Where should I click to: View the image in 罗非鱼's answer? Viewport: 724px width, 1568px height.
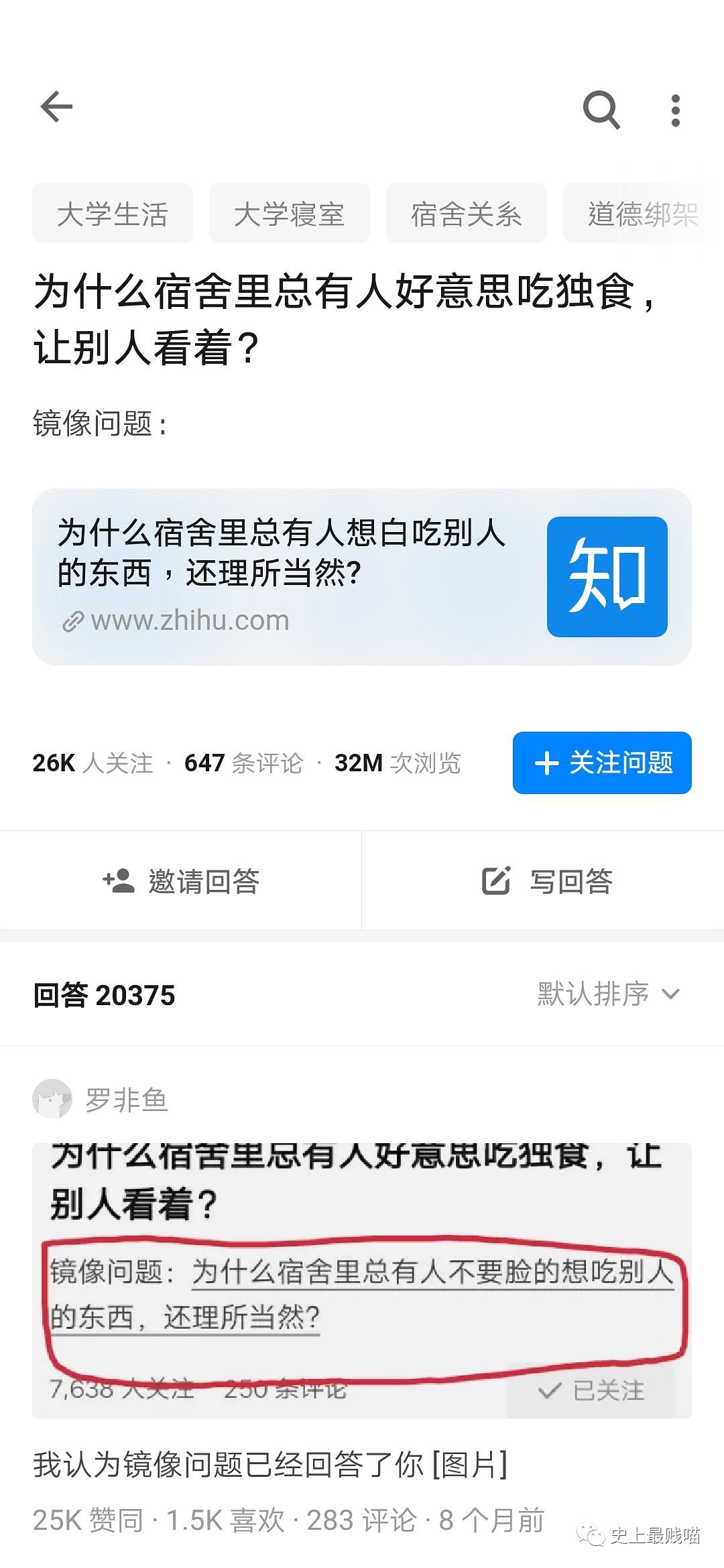click(362, 1280)
